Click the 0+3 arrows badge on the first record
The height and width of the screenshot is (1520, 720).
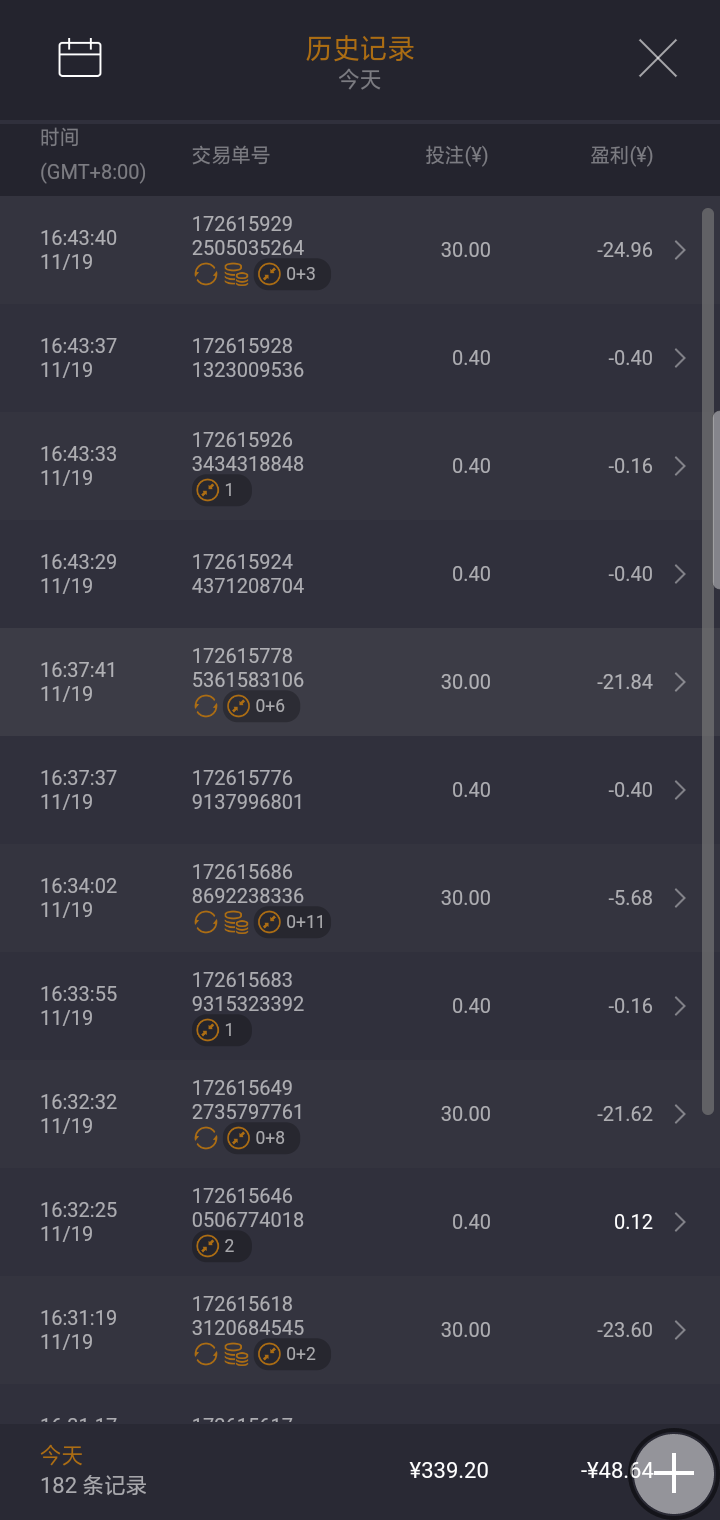pos(290,274)
